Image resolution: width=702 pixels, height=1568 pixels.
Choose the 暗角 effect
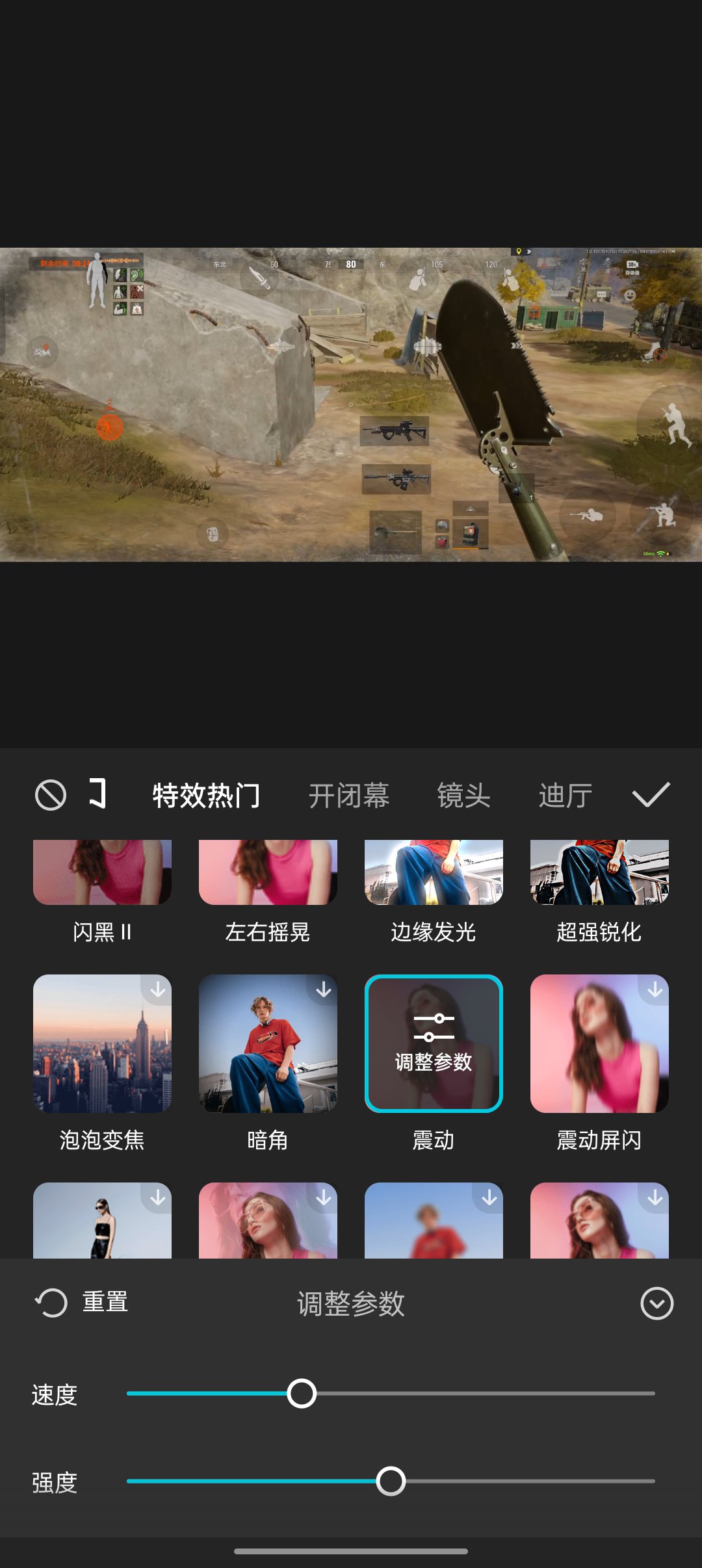[268, 1043]
